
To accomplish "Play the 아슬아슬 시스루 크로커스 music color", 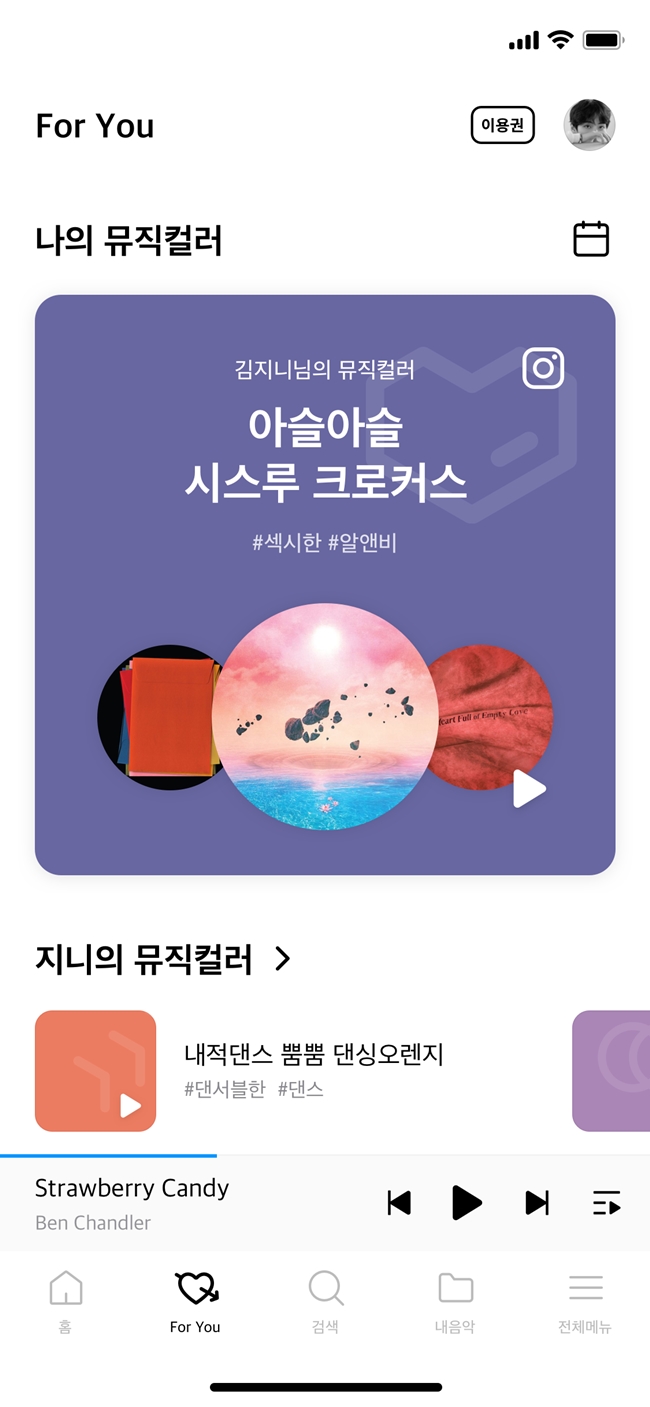I will pos(529,789).
